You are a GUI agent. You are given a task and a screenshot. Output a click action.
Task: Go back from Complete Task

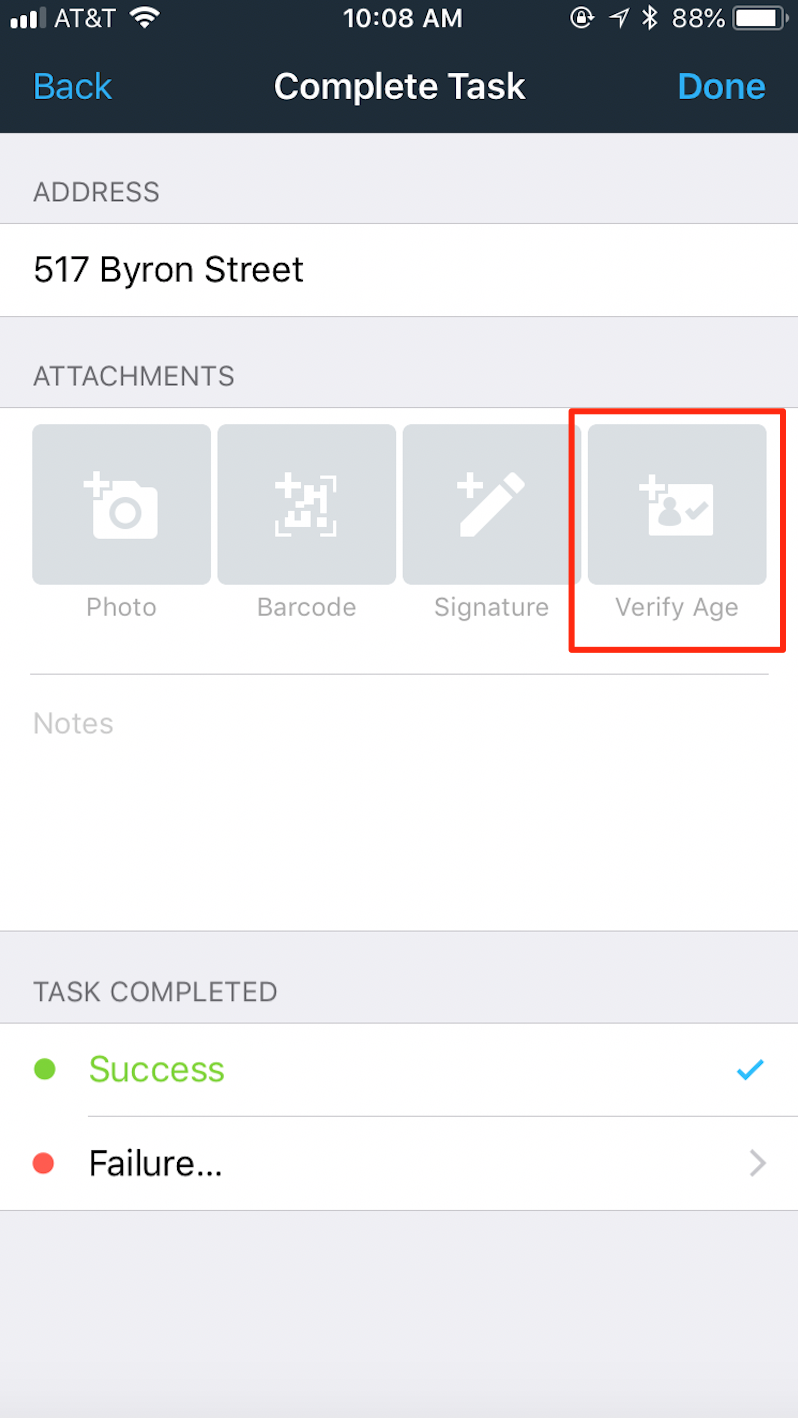tap(72, 87)
